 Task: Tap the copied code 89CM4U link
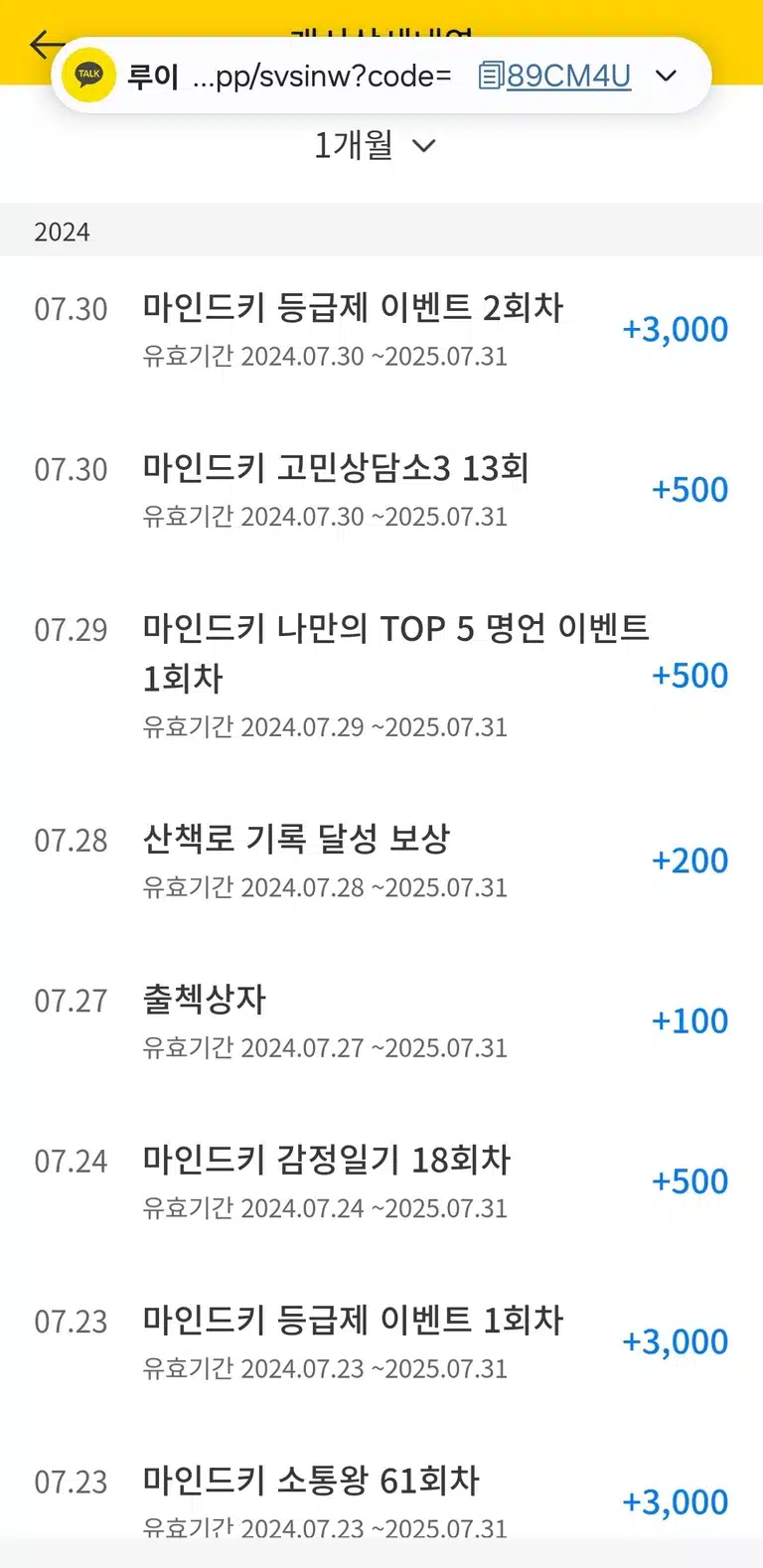pyautogui.click(x=567, y=76)
